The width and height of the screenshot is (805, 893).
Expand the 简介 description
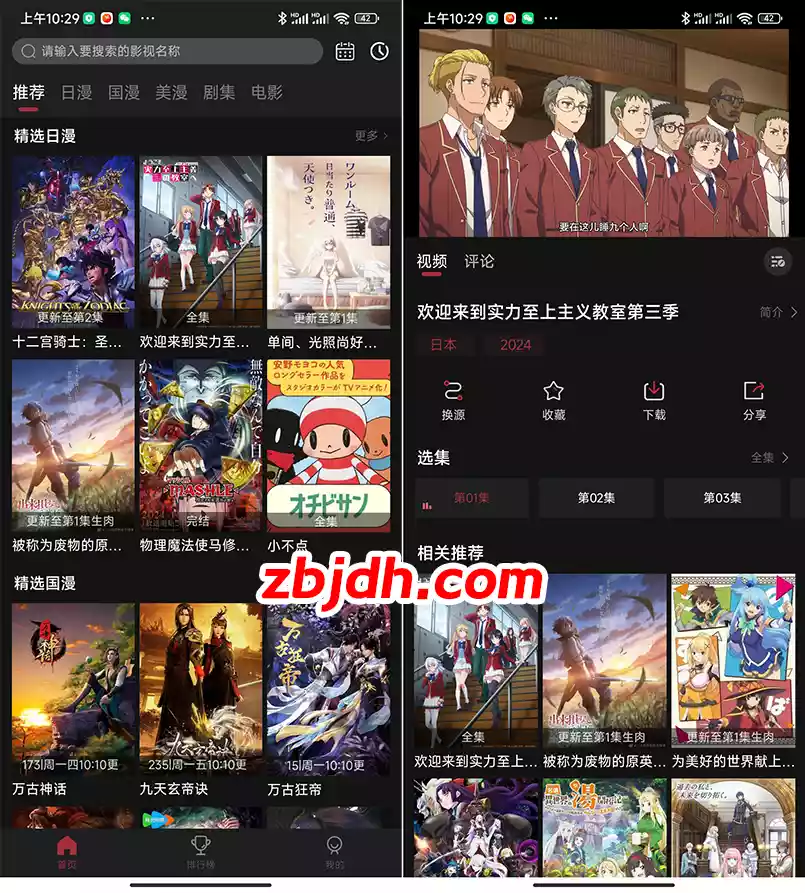pyautogui.click(x=778, y=312)
